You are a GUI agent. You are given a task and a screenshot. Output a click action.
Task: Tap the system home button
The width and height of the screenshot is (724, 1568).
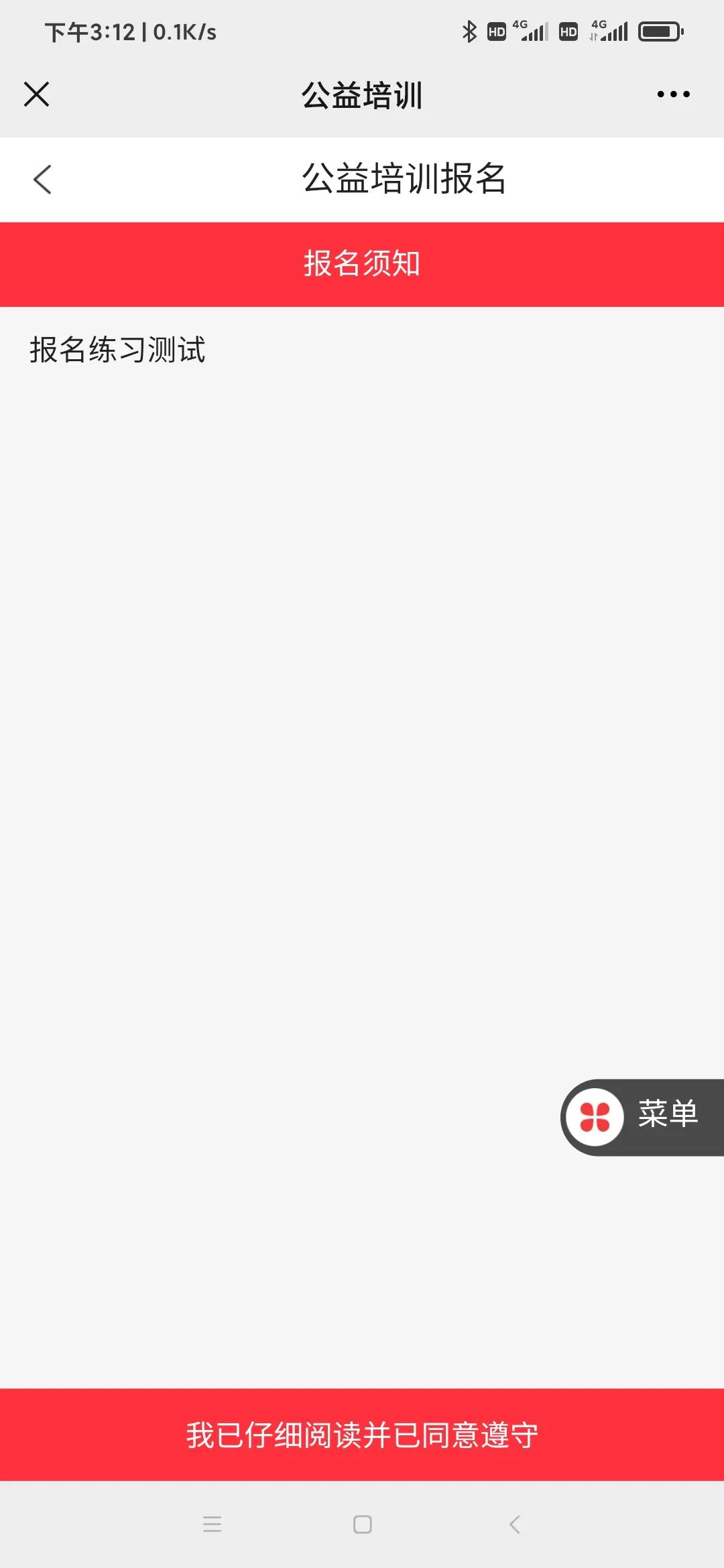coord(362,1524)
